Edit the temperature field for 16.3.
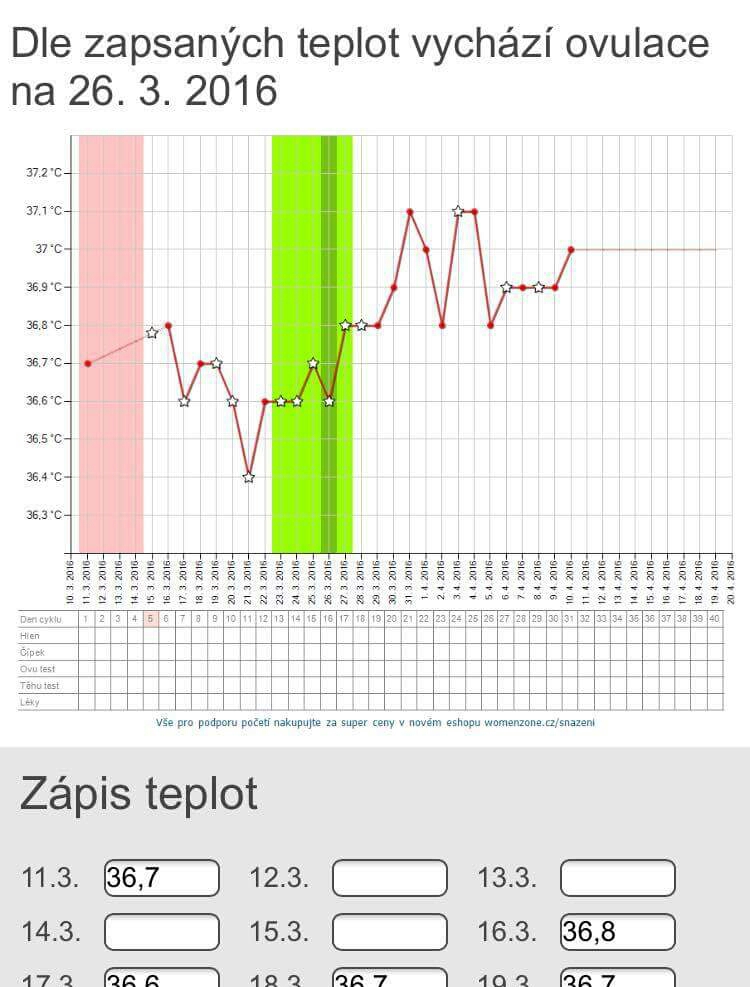The image size is (750, 987). coord(617,932)
